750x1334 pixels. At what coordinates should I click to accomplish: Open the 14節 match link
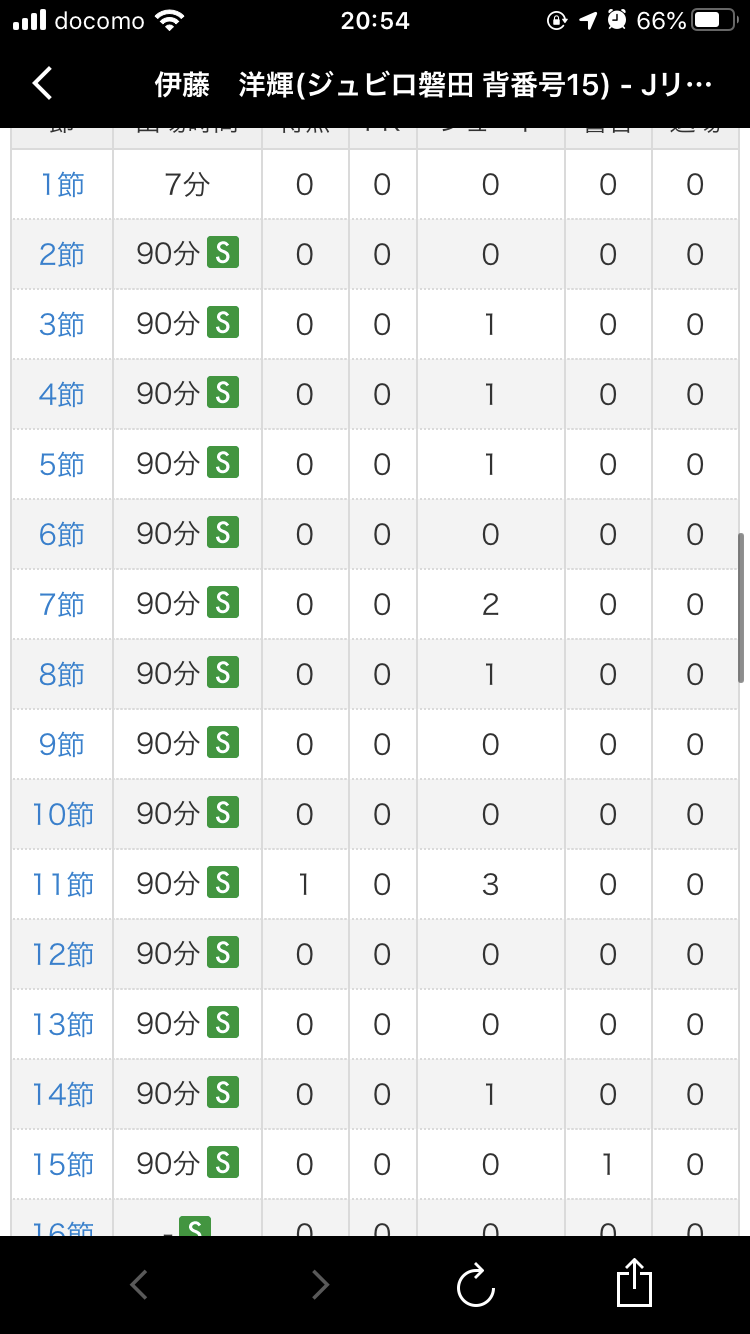pos(62,1095)
